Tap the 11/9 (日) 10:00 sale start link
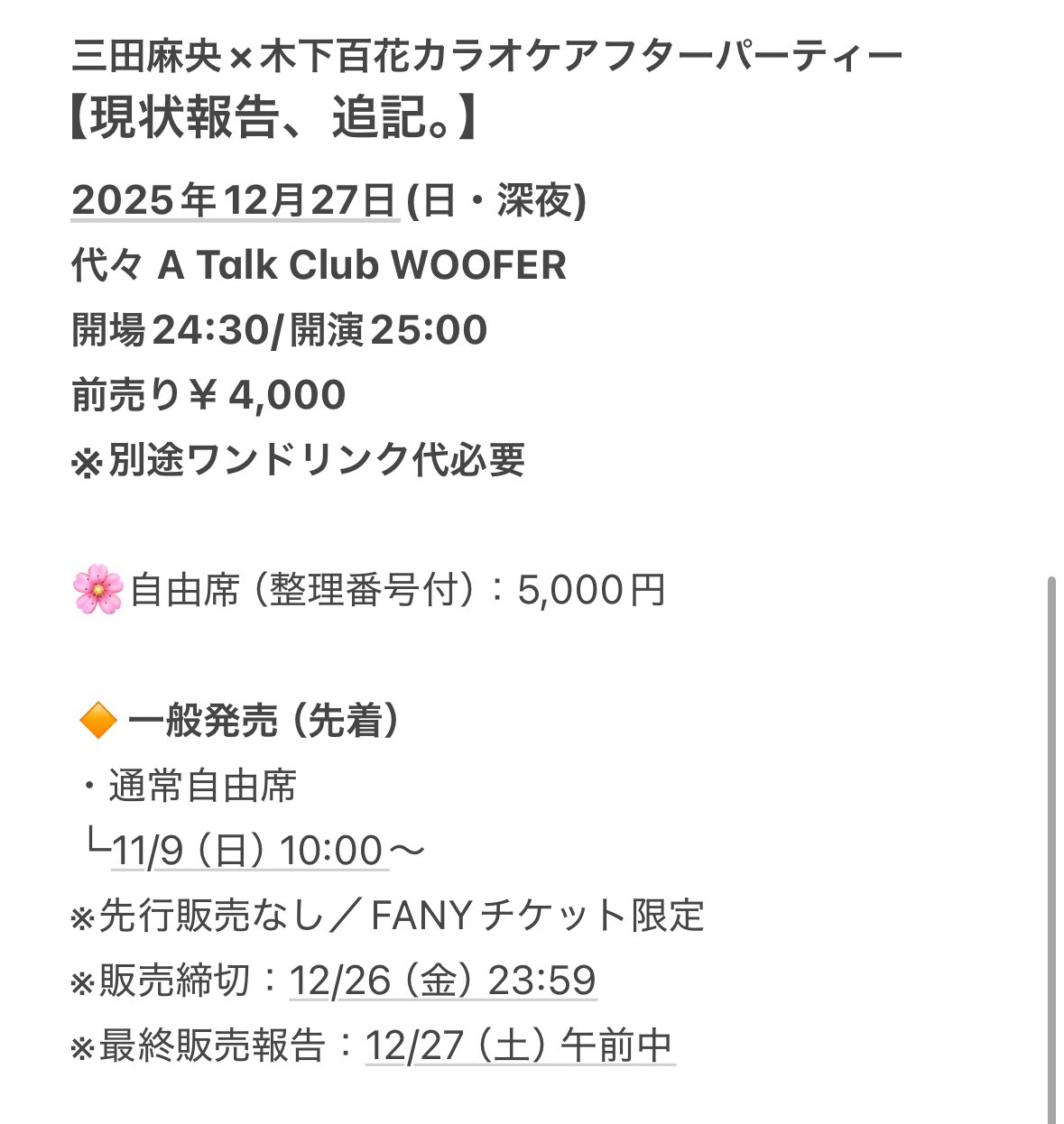The image size is (1064, 1124). tap(249, 851)
